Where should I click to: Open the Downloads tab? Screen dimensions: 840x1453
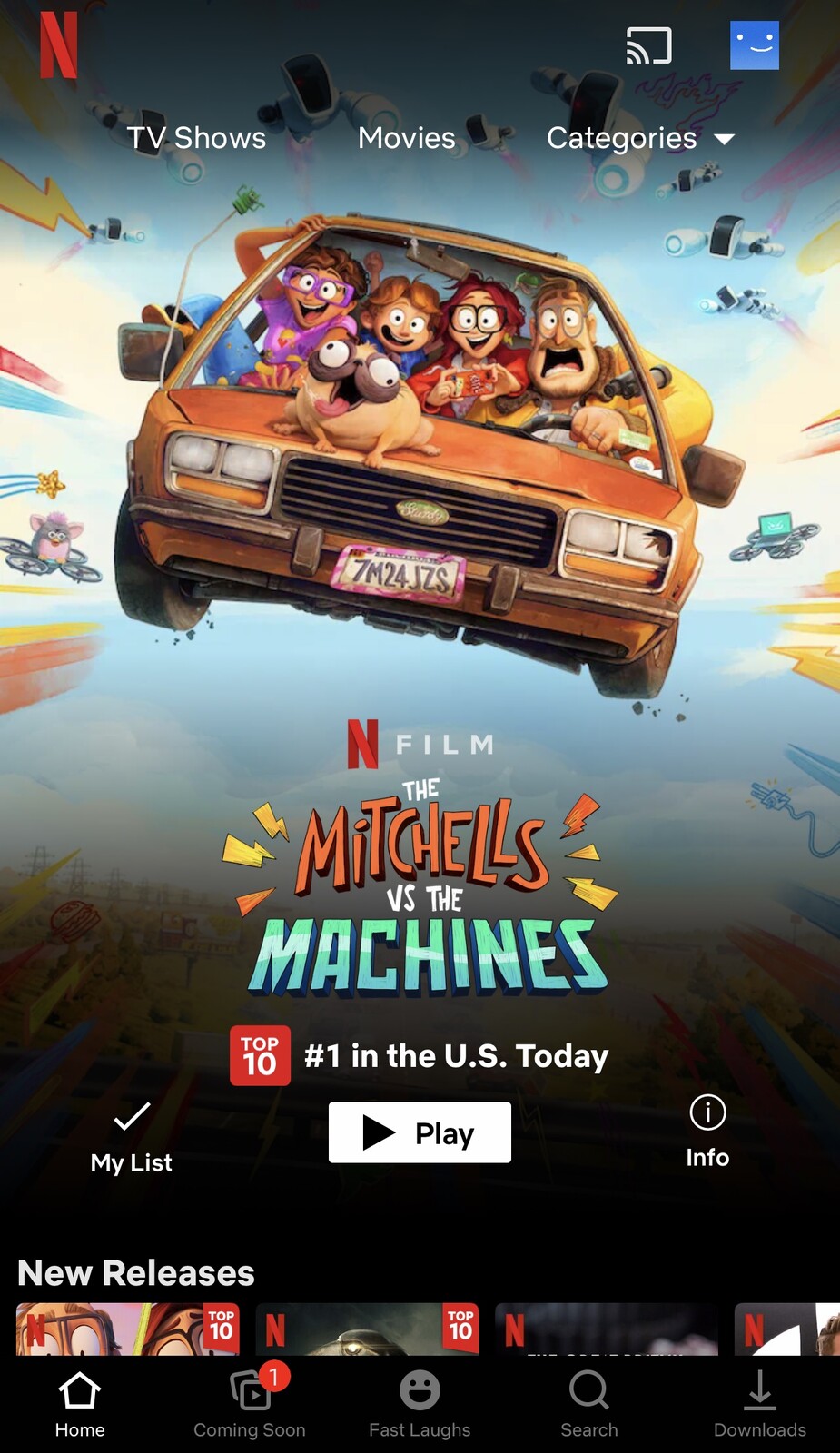[x=760, y=1404]
